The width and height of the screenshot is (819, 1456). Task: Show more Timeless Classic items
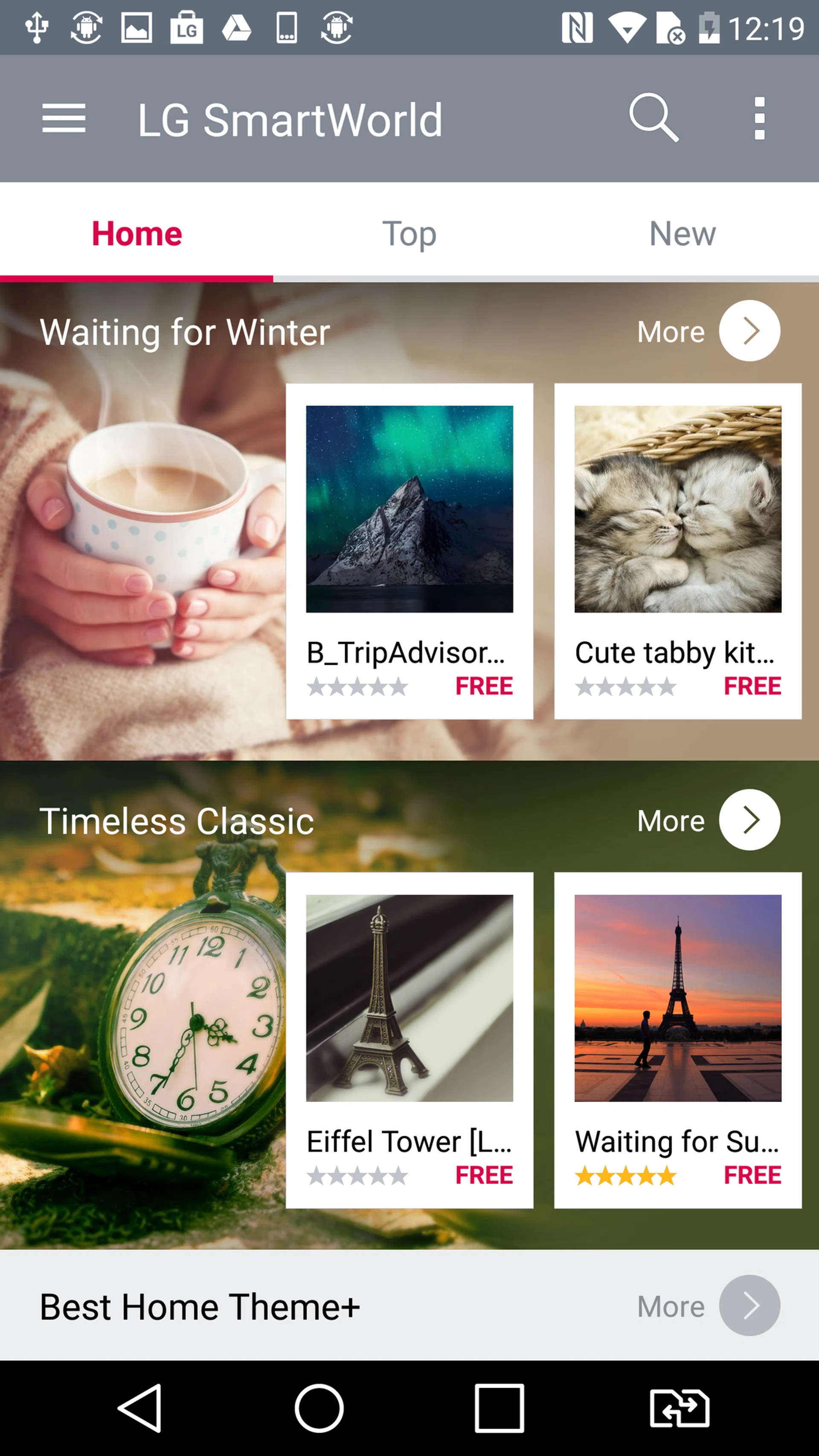[749, 820]
